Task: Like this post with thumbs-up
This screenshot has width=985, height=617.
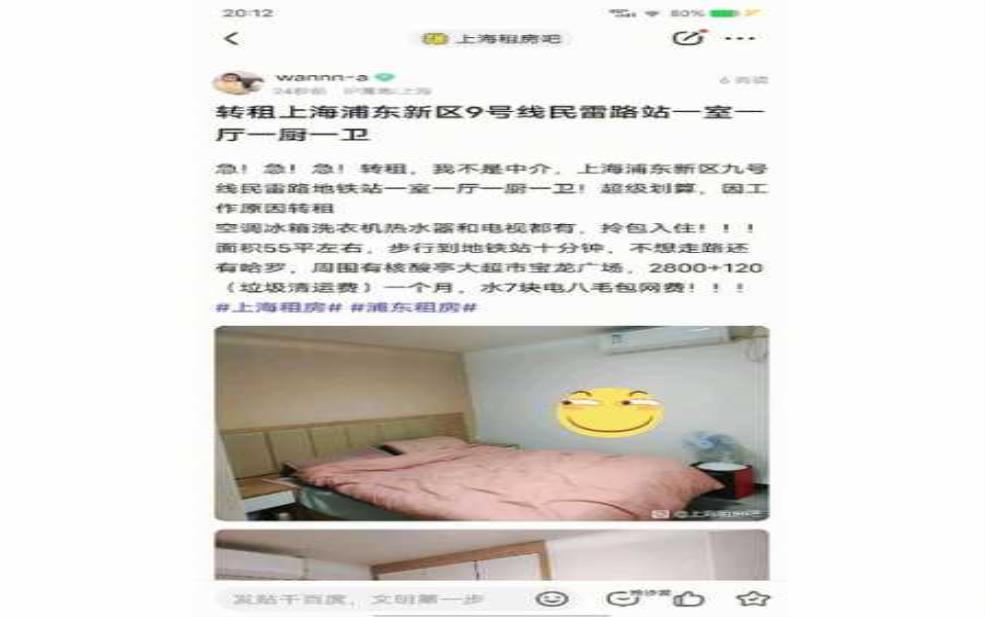Action: coord(688,599)
